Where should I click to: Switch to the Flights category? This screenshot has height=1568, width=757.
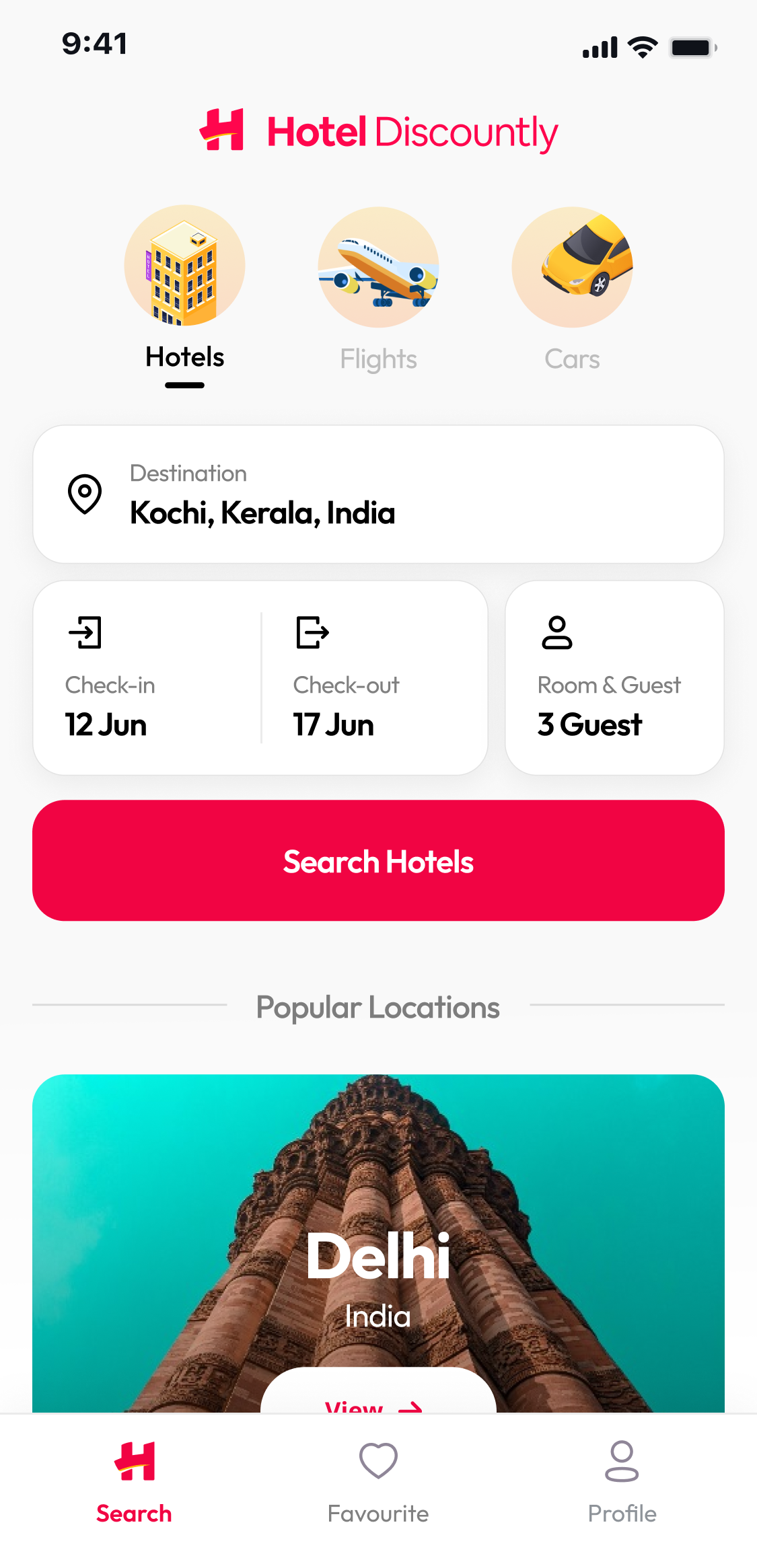click(x=378, y=291)
